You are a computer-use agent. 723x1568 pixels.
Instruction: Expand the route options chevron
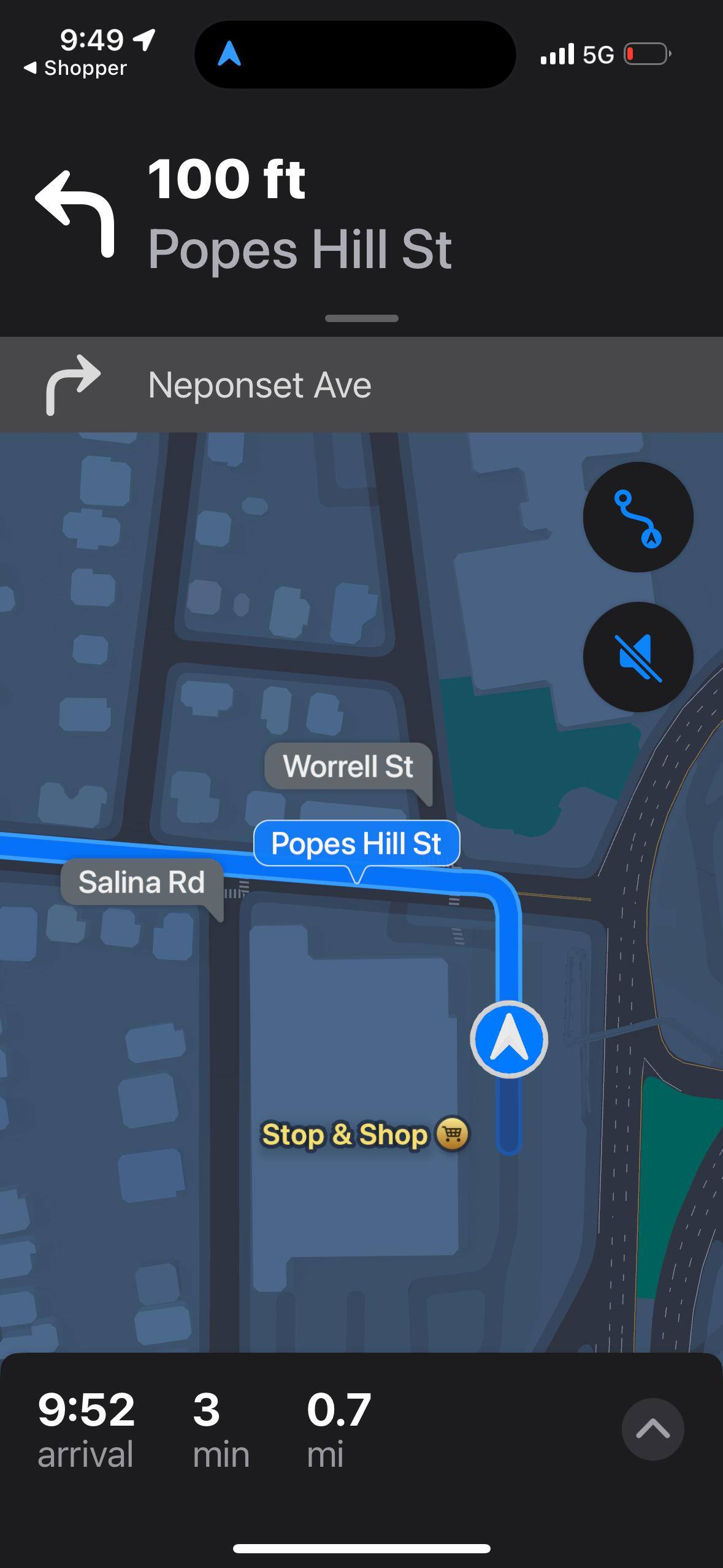pos(652,1429)
